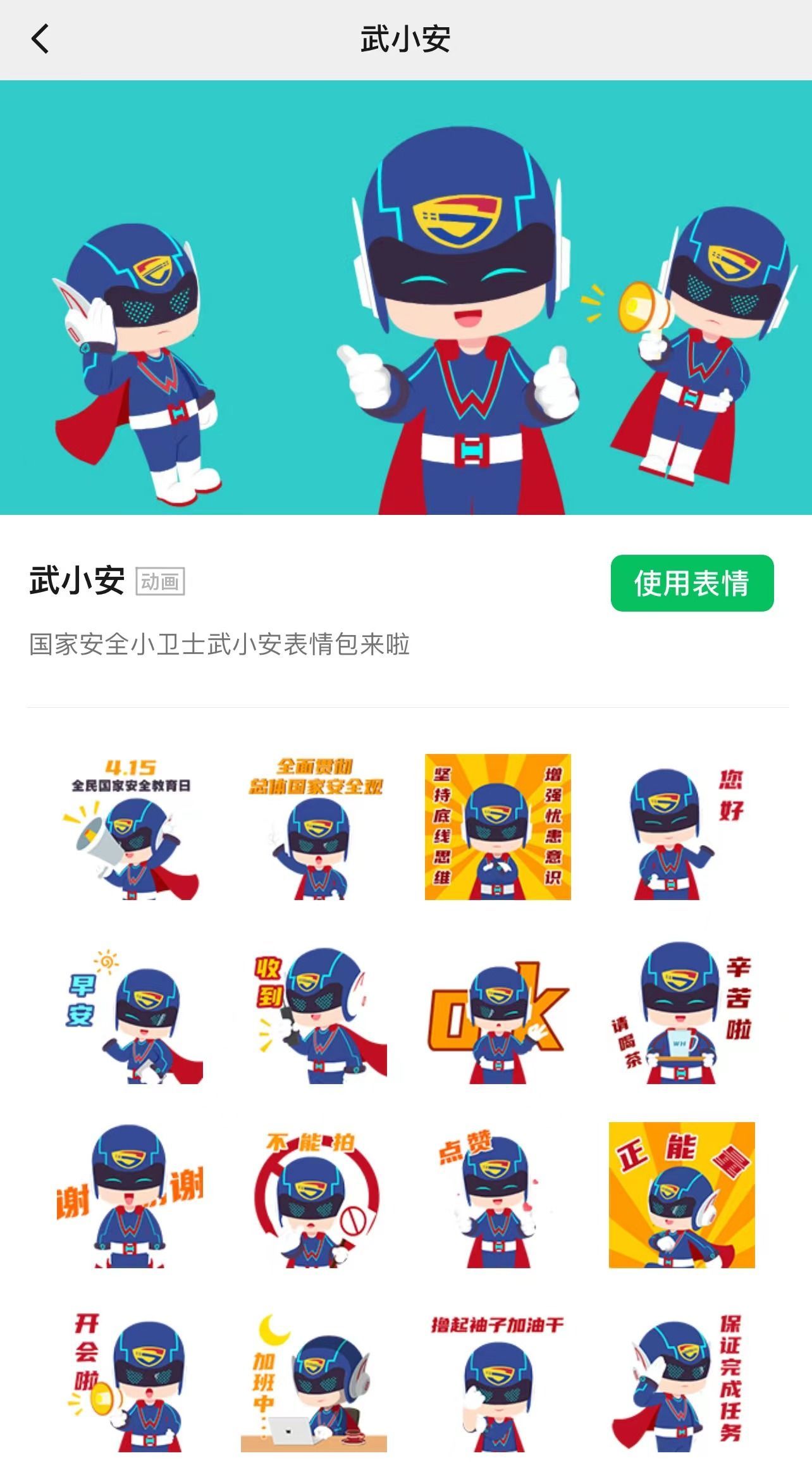Select the 辛苦啦 请喝茶 sticker

click(x=682, y=1012)
